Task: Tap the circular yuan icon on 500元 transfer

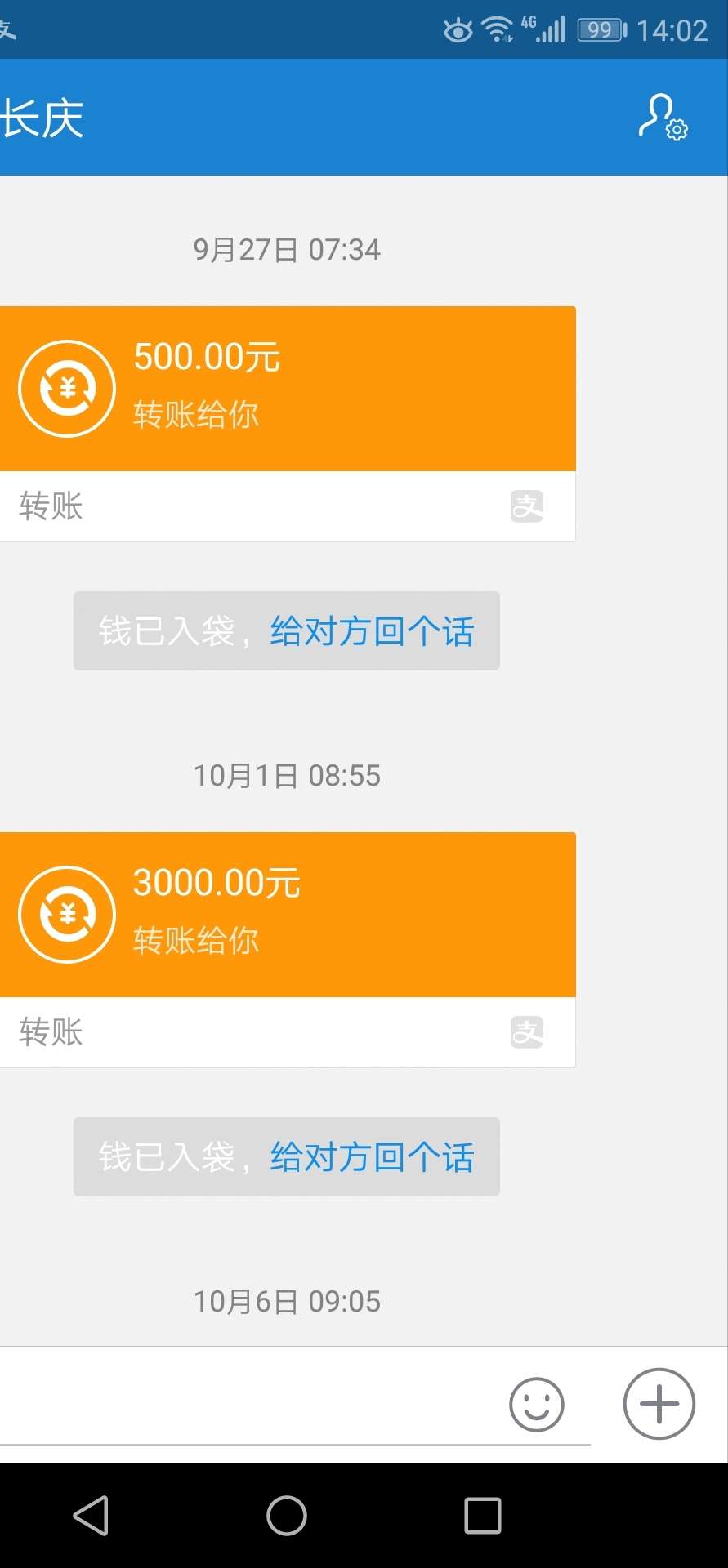Action: [x=66, y=388]
